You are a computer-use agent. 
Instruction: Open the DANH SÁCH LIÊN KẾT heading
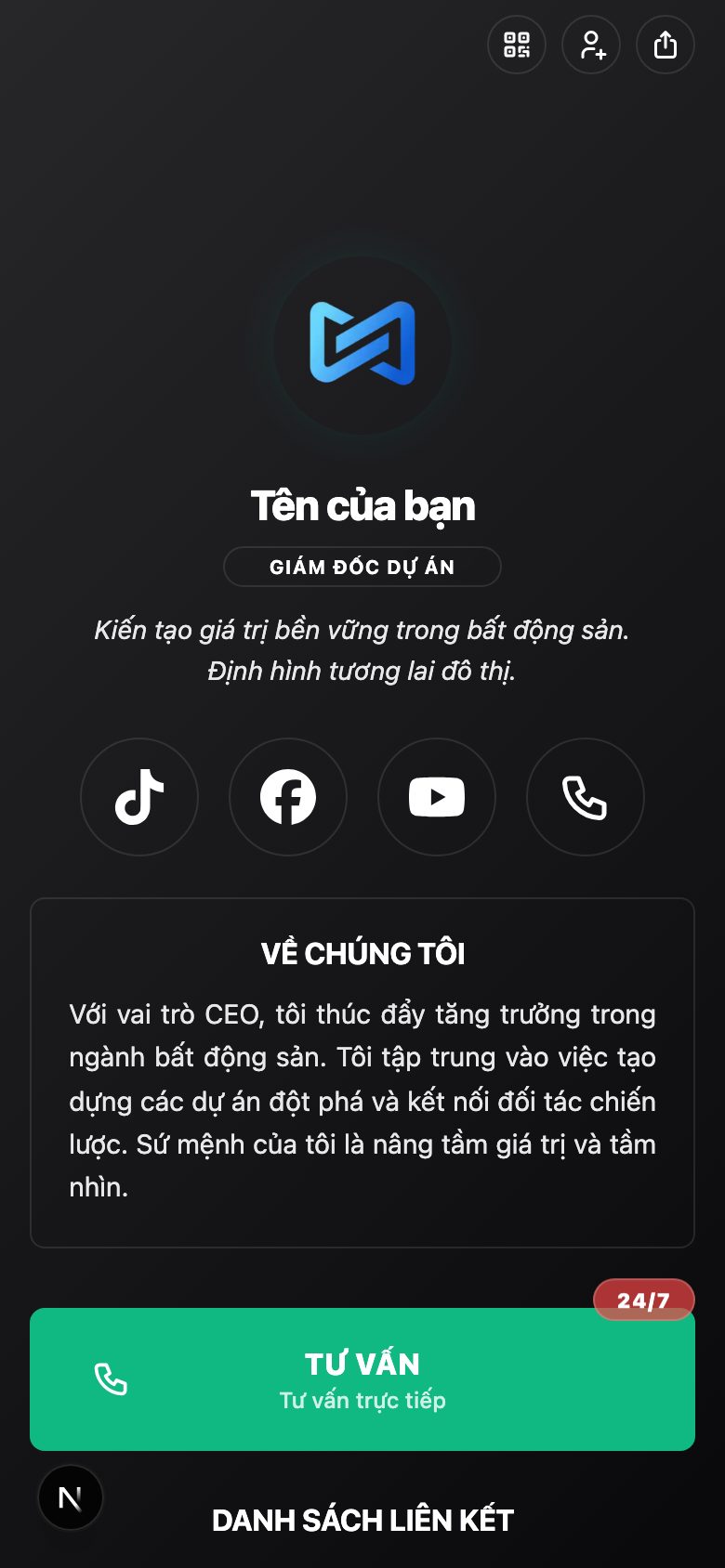[362, 1520]
